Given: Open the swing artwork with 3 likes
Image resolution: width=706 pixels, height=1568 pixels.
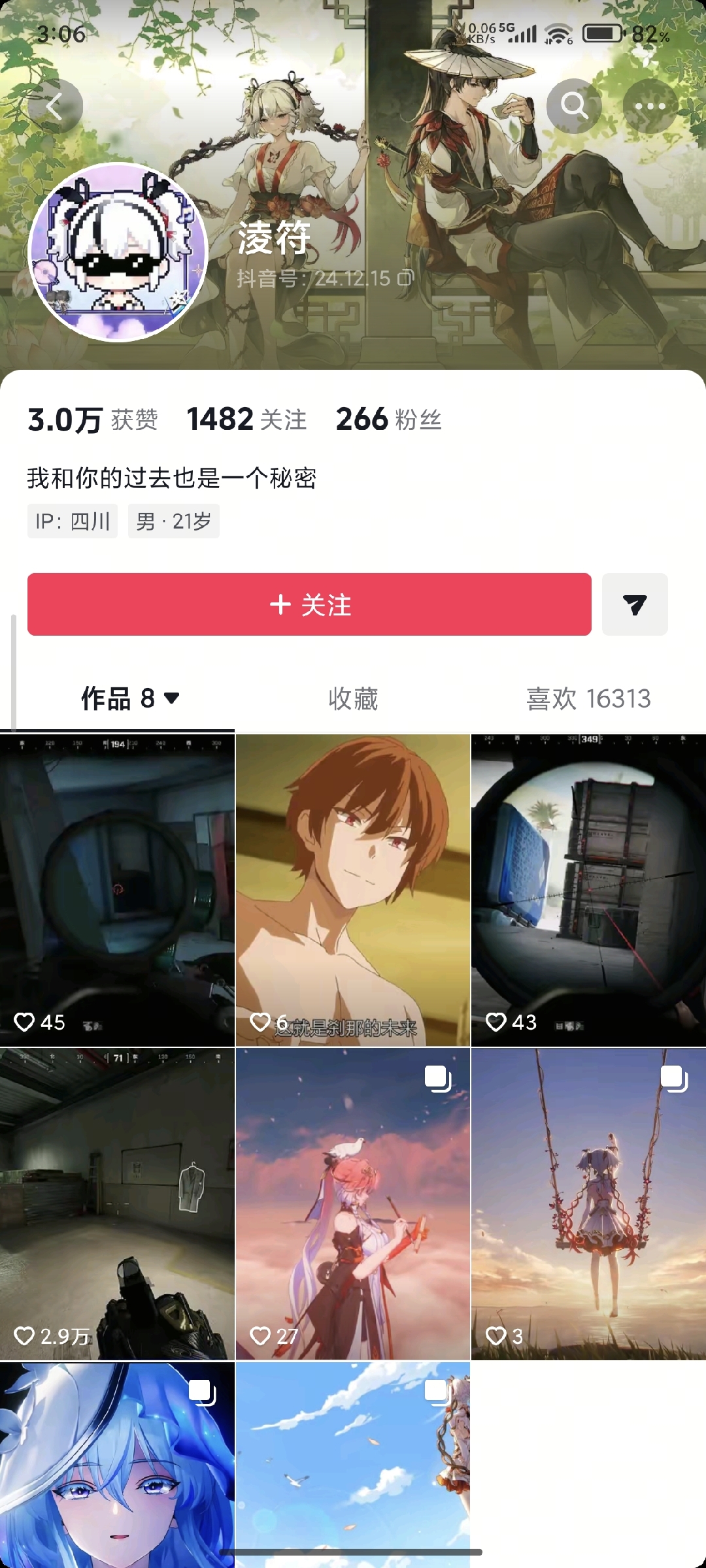Looking at the screenshot, I should (x=588, y=1204).
